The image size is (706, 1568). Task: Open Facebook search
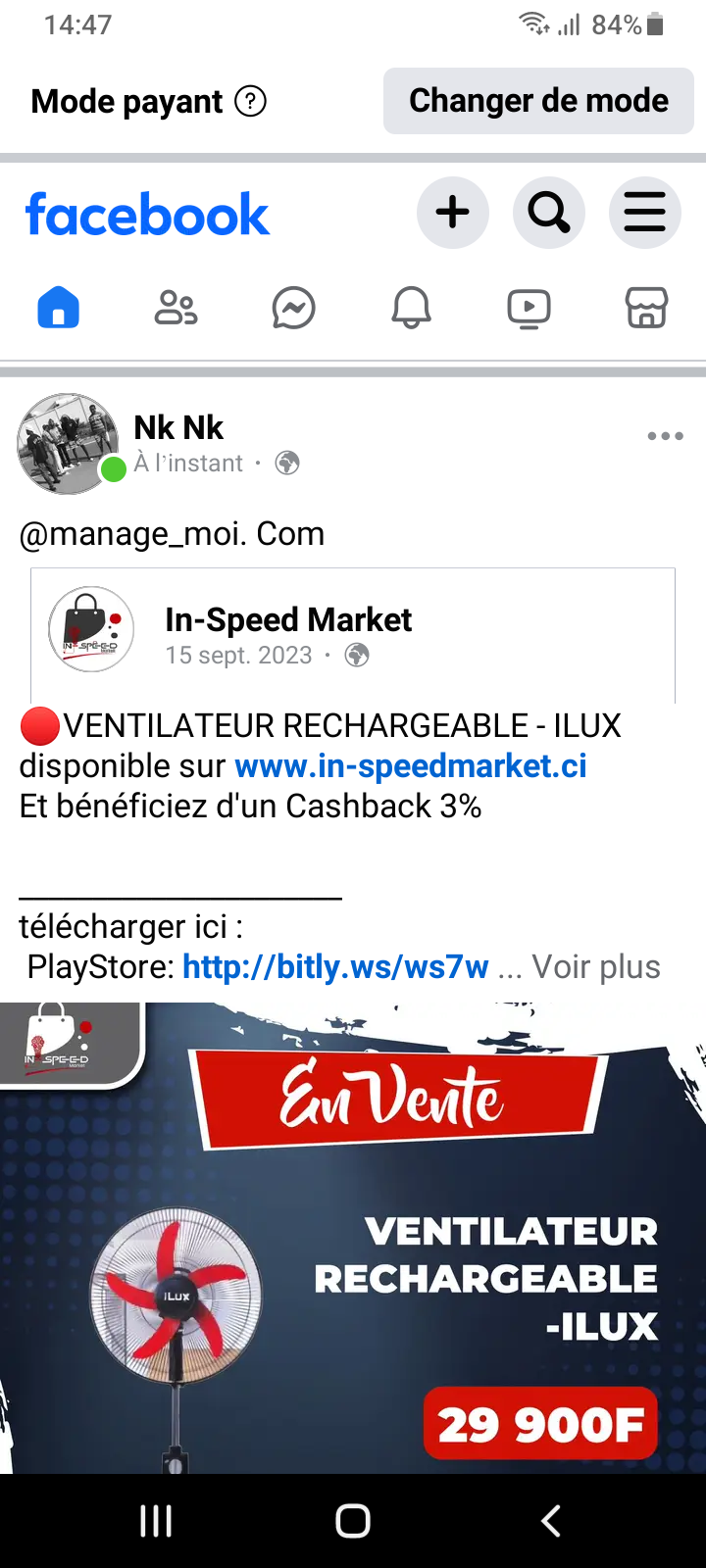(548, 213)
